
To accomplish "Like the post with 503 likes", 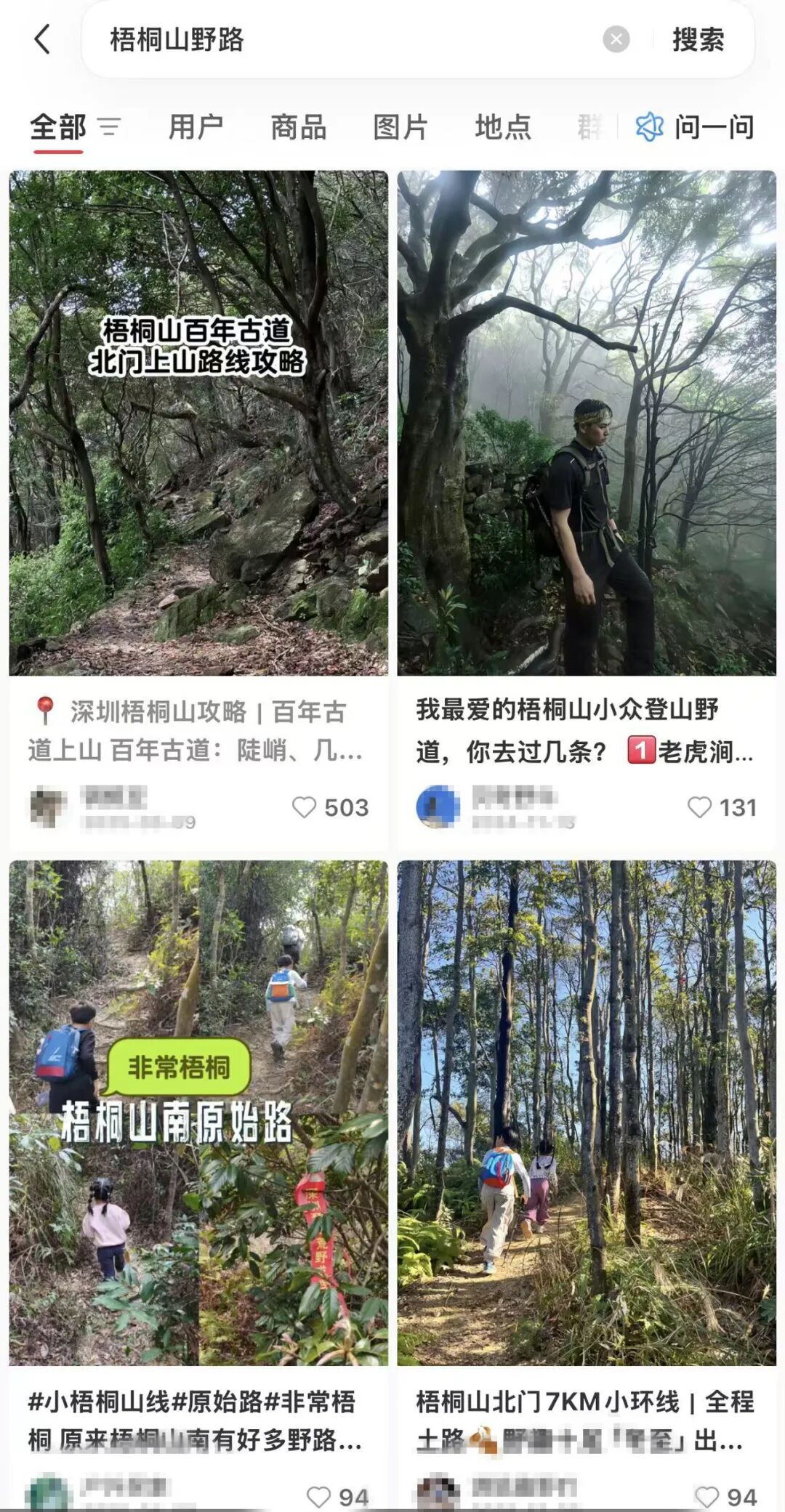I will pyautogui.click(x=304, y=807).
